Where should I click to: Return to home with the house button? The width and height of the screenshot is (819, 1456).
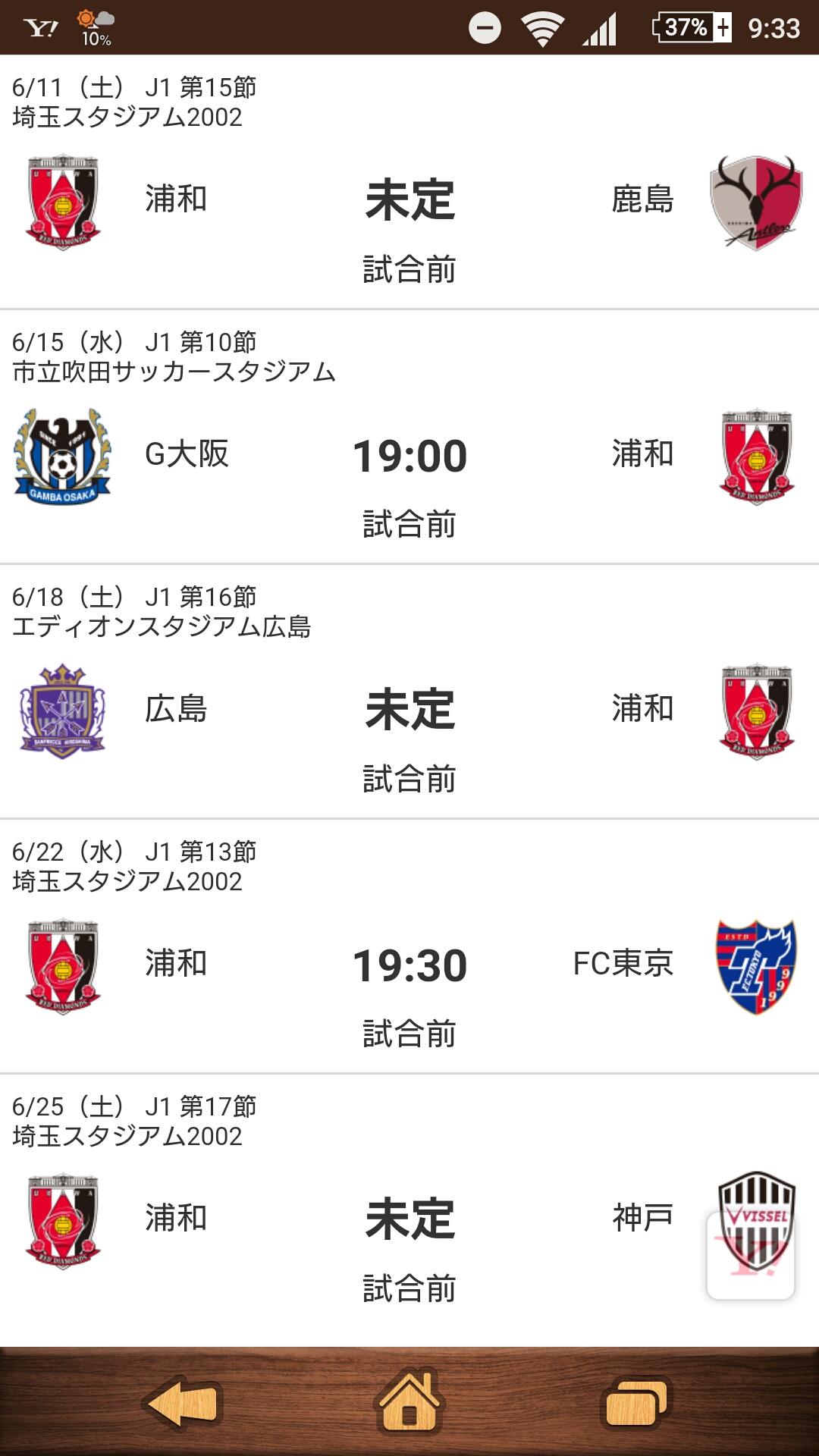[x=409, y=1402]
